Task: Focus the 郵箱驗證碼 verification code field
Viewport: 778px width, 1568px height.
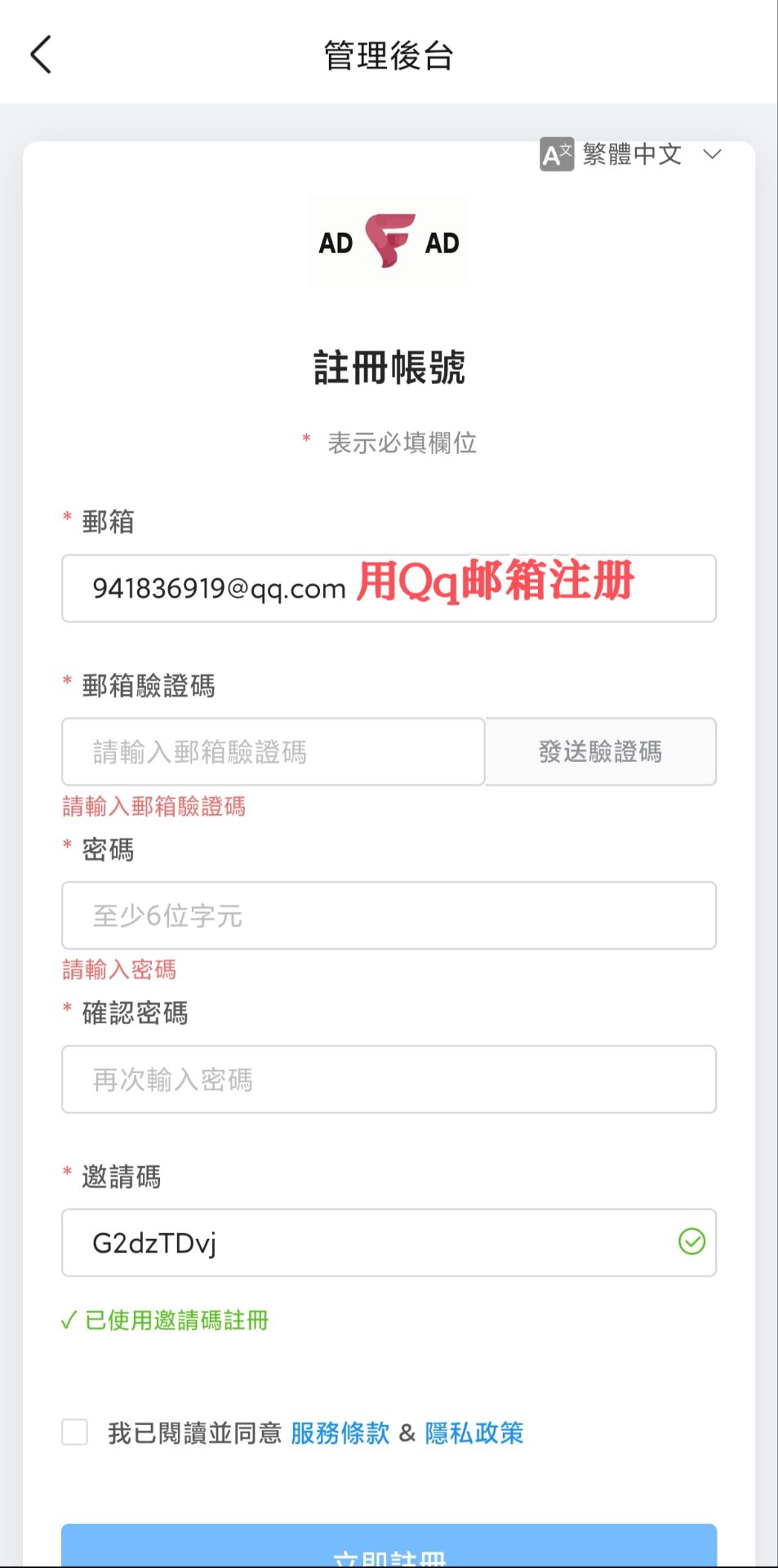Action: click(x=273, y=751)
